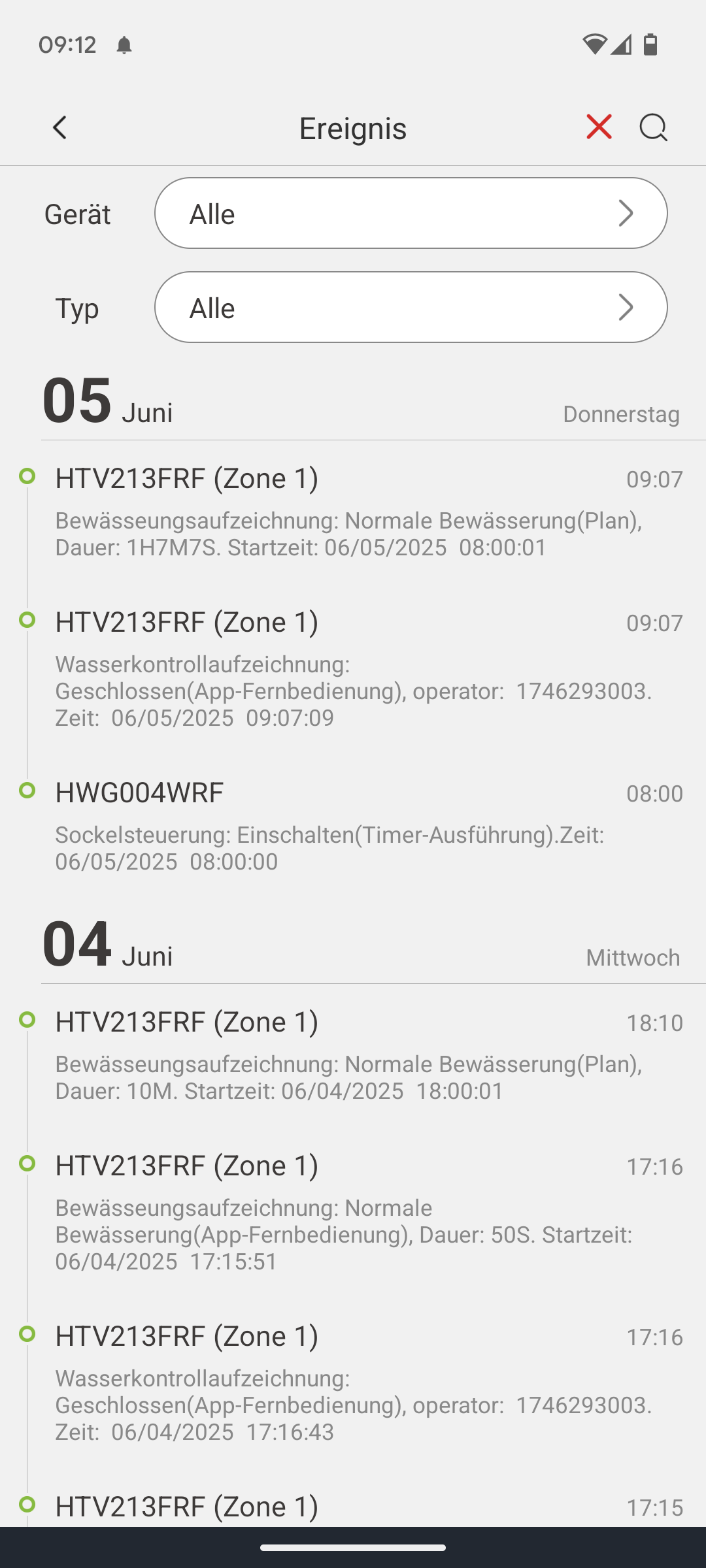Open the Typ filter dropdown
This screenshot has width=706, height=1568.
(411, 307)
